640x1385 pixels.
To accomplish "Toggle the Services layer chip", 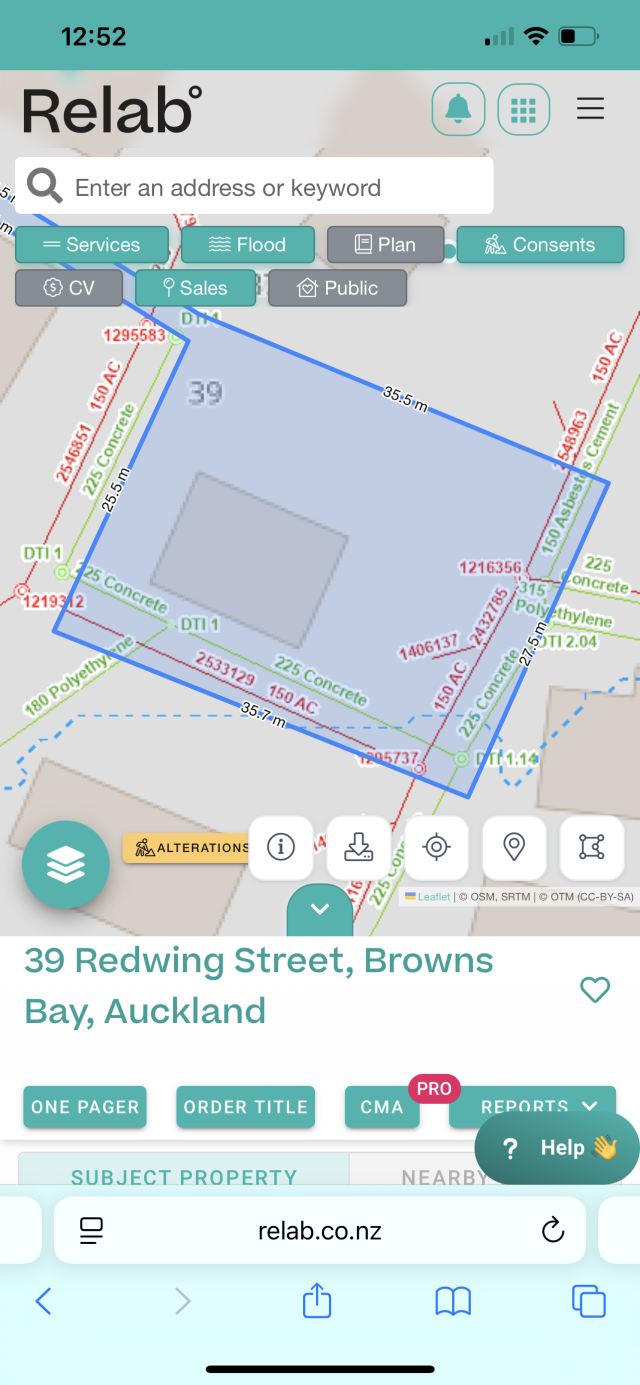I will (x=92, y=245).
